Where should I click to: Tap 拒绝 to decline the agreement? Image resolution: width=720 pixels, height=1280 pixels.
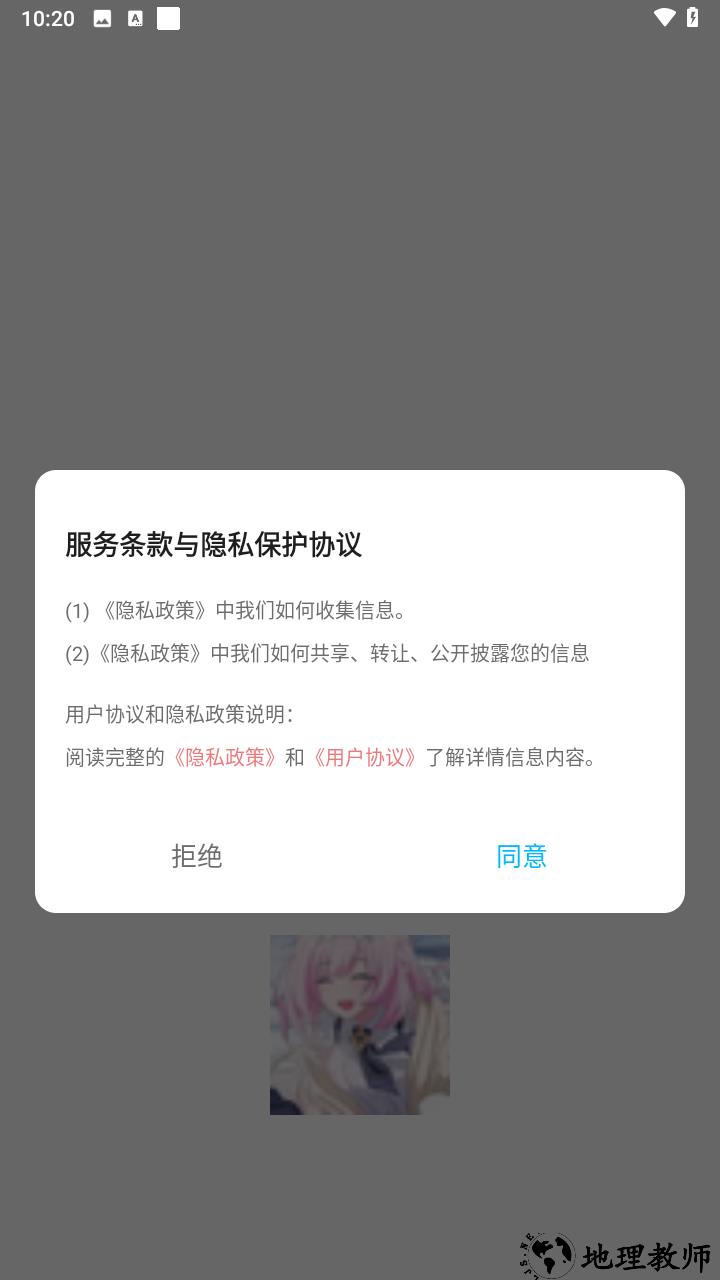pyautogui.click(x=197, y=856)
